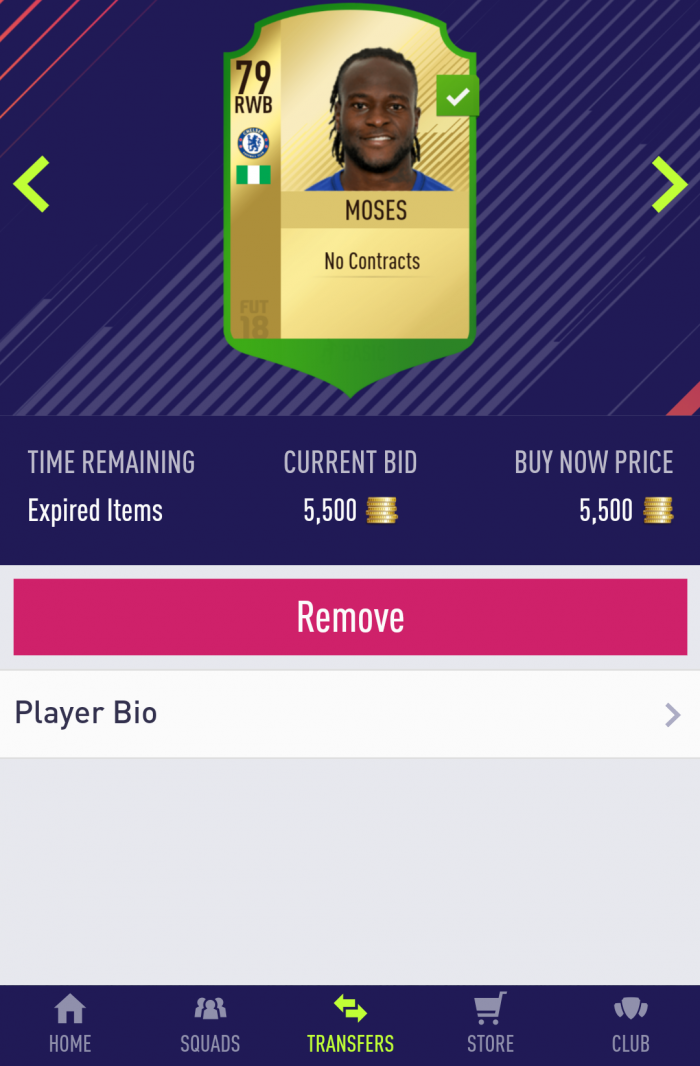Open the Transfers tab
This screenshot has height=1066, width=700.
(x=350, y=1025)
